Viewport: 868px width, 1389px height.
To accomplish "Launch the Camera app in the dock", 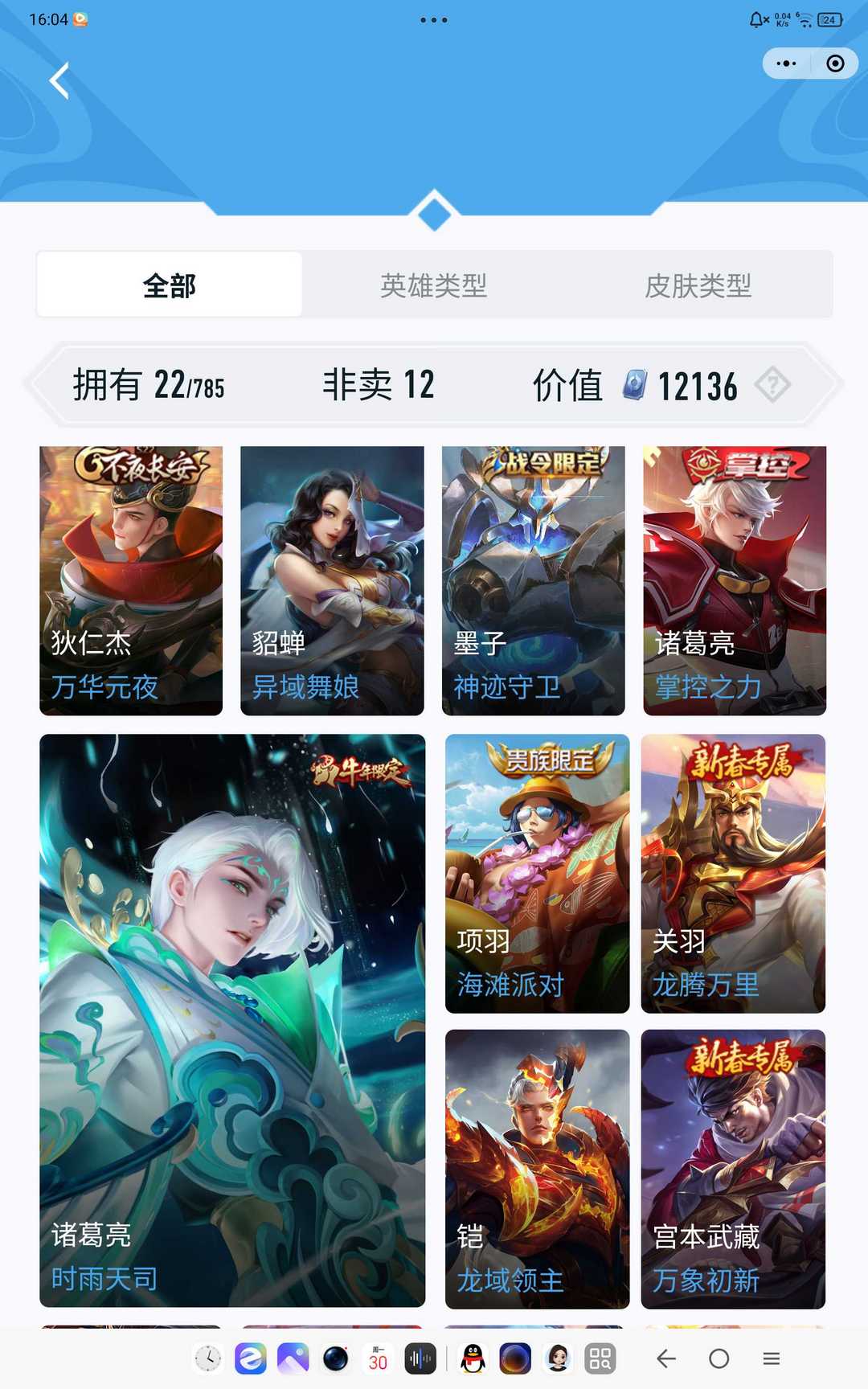I will pos(335,1358).
